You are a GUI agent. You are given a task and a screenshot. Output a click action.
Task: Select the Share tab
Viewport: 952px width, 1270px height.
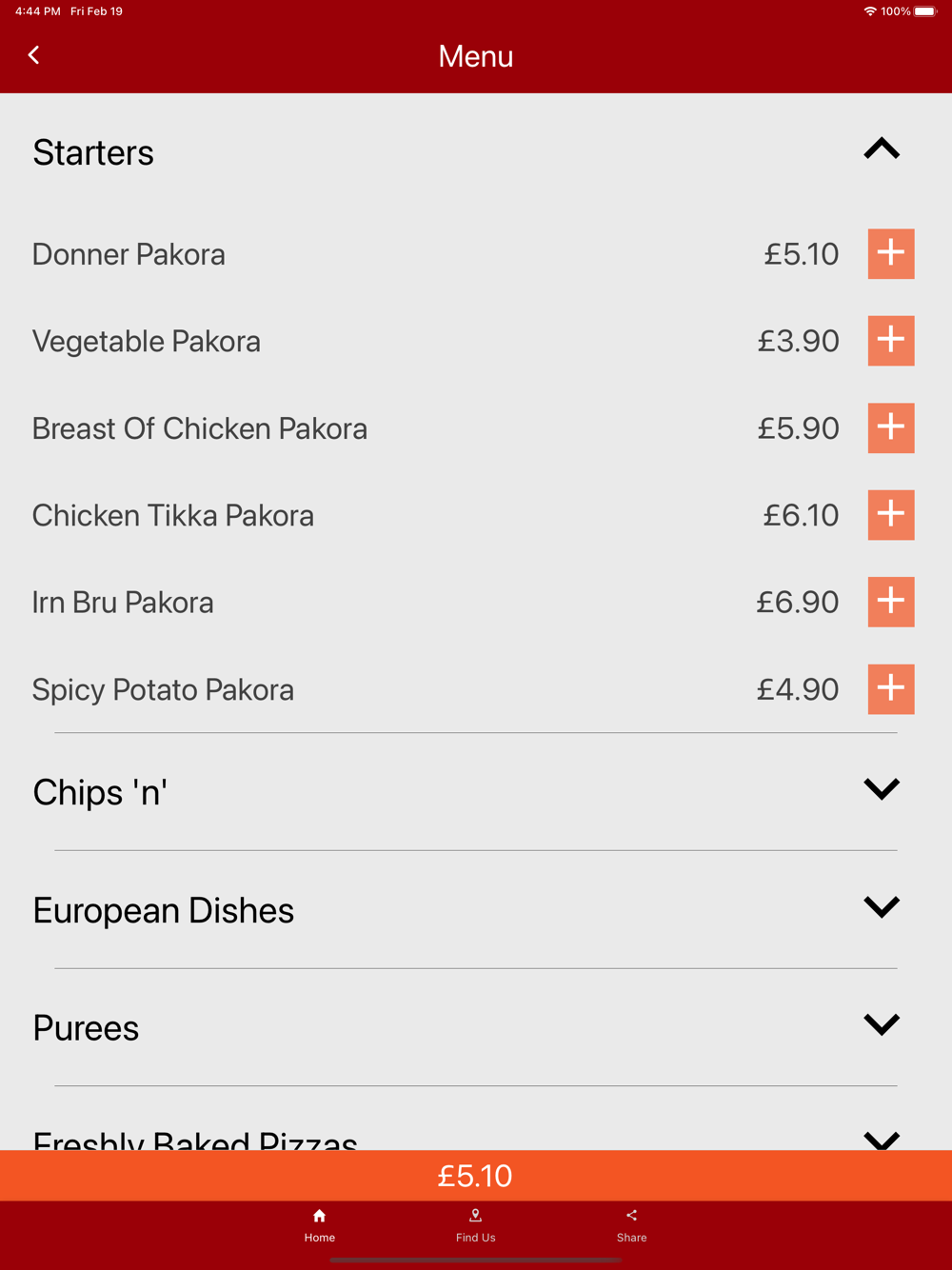tap(631, 1226)
